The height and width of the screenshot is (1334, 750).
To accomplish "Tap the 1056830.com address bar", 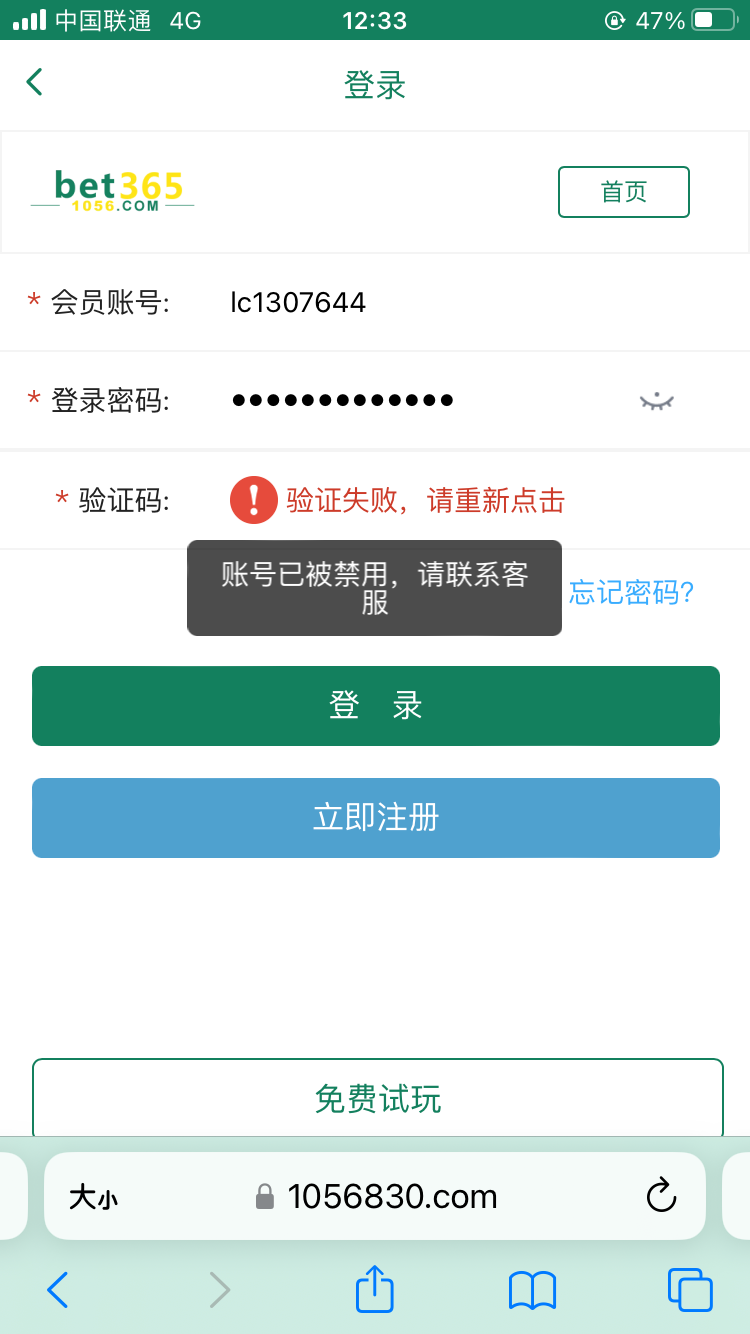I will (x=376, y=1196).
